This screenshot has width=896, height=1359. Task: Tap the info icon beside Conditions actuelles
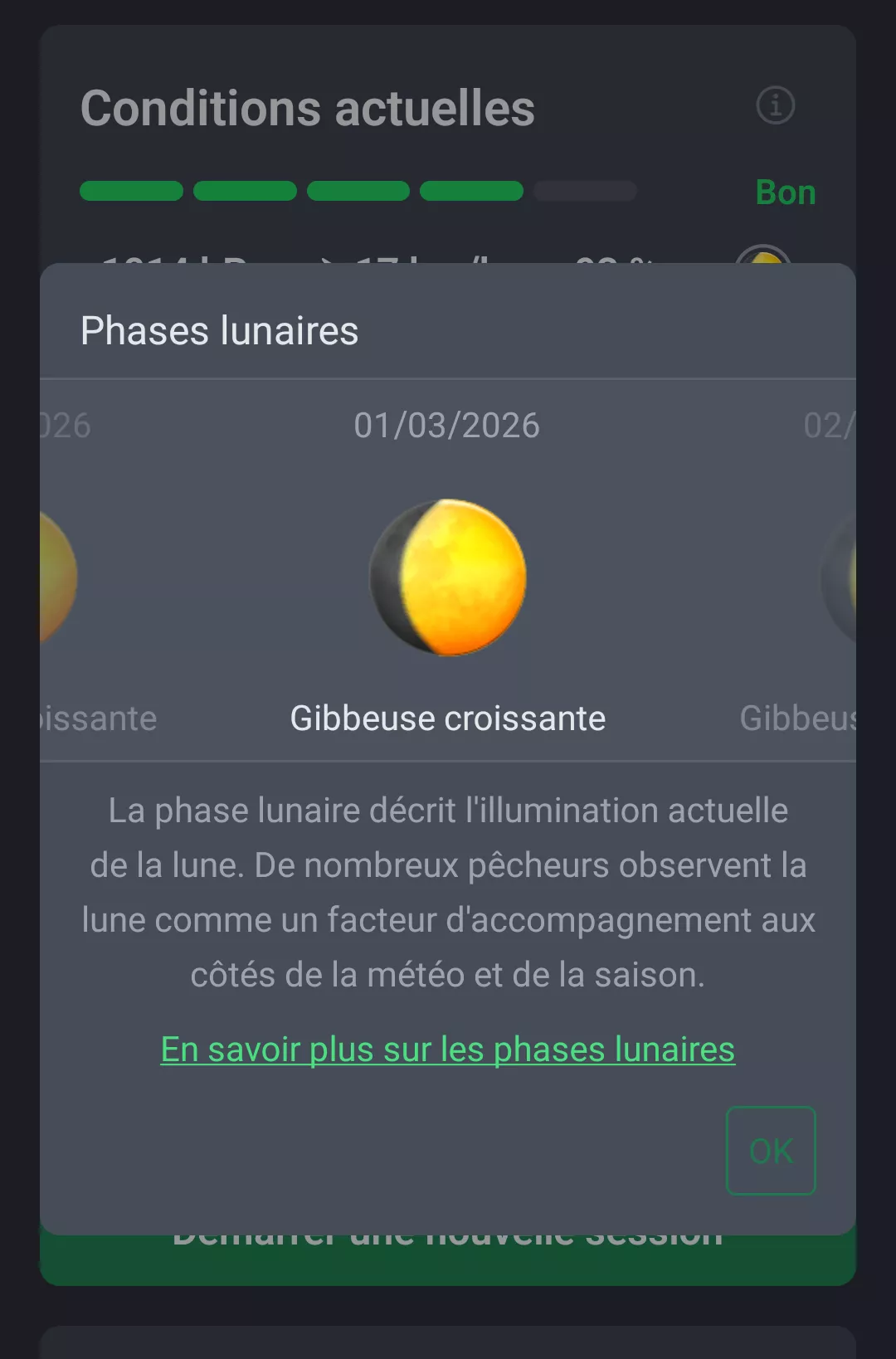(x=775, y=105)
